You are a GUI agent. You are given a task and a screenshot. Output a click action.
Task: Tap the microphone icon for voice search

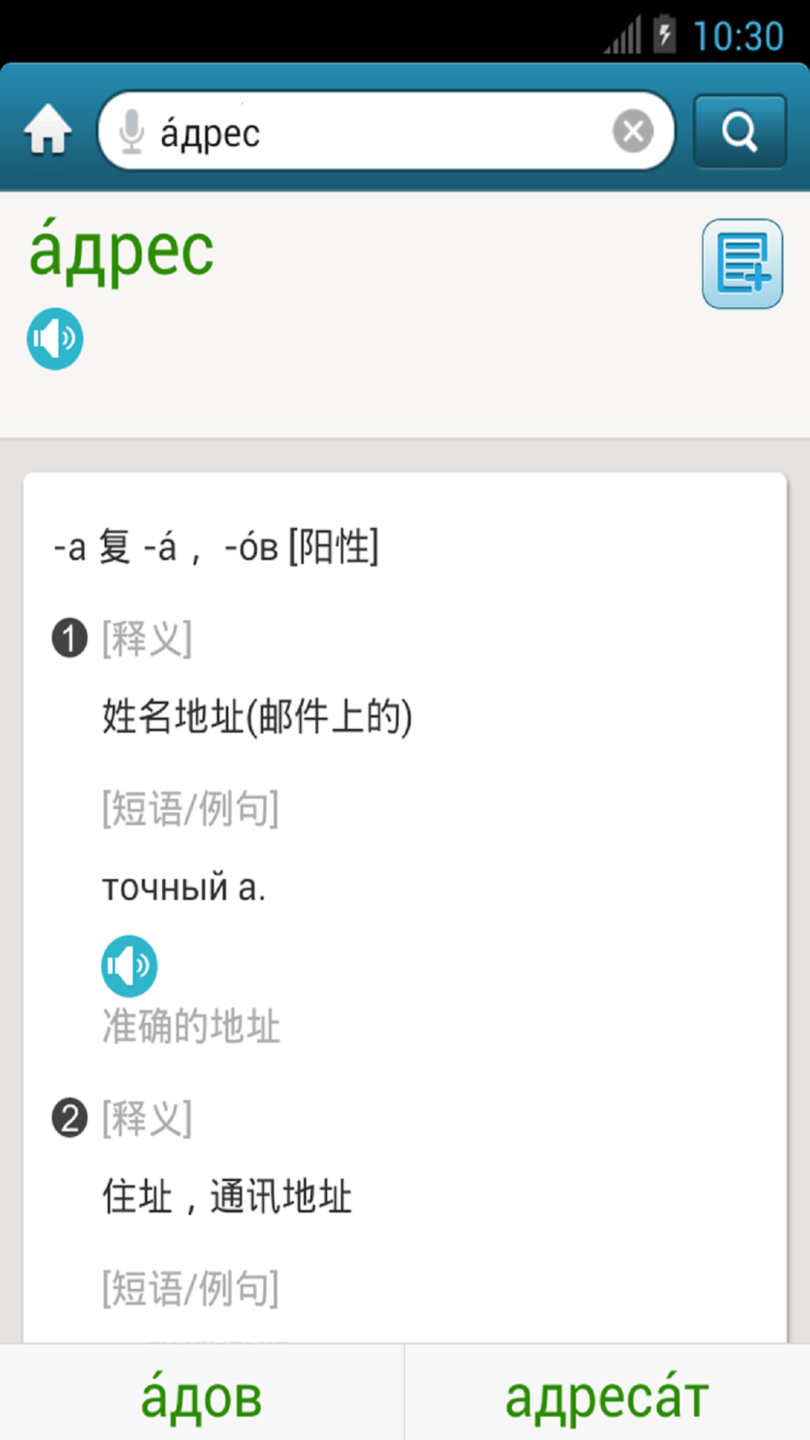131,129
